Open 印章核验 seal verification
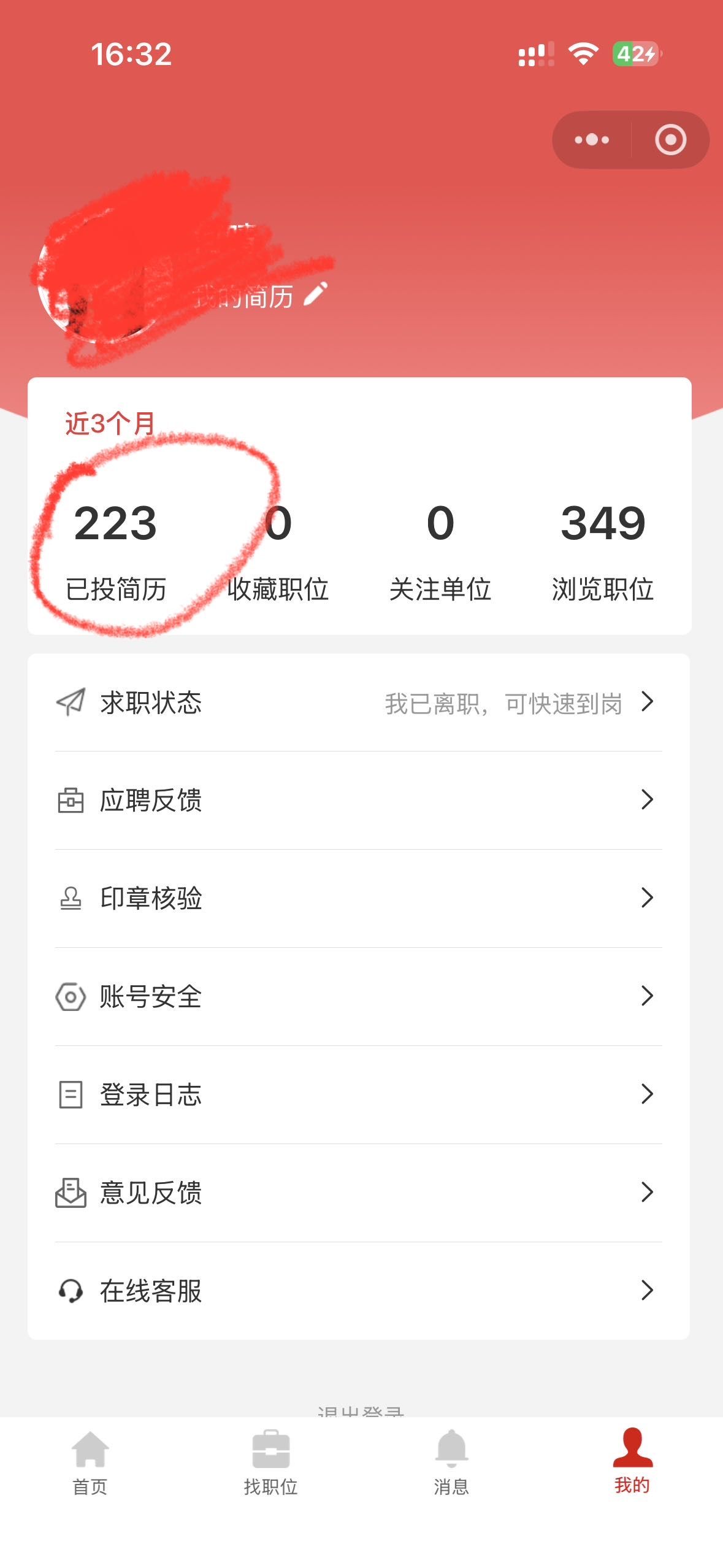The width and height of the screenshot is (723, 1568). 359,898
